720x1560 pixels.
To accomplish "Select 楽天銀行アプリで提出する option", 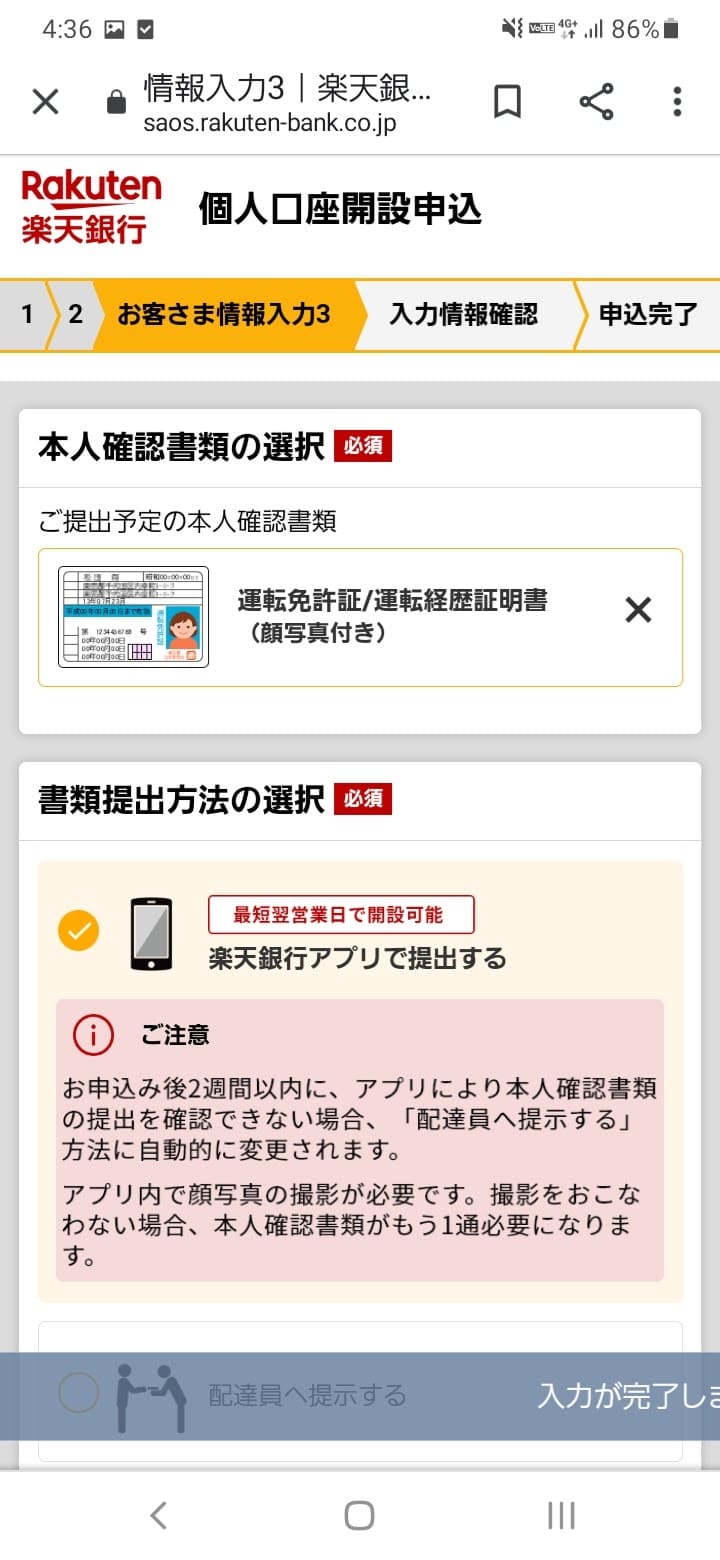I will click(x=78, y=932).
